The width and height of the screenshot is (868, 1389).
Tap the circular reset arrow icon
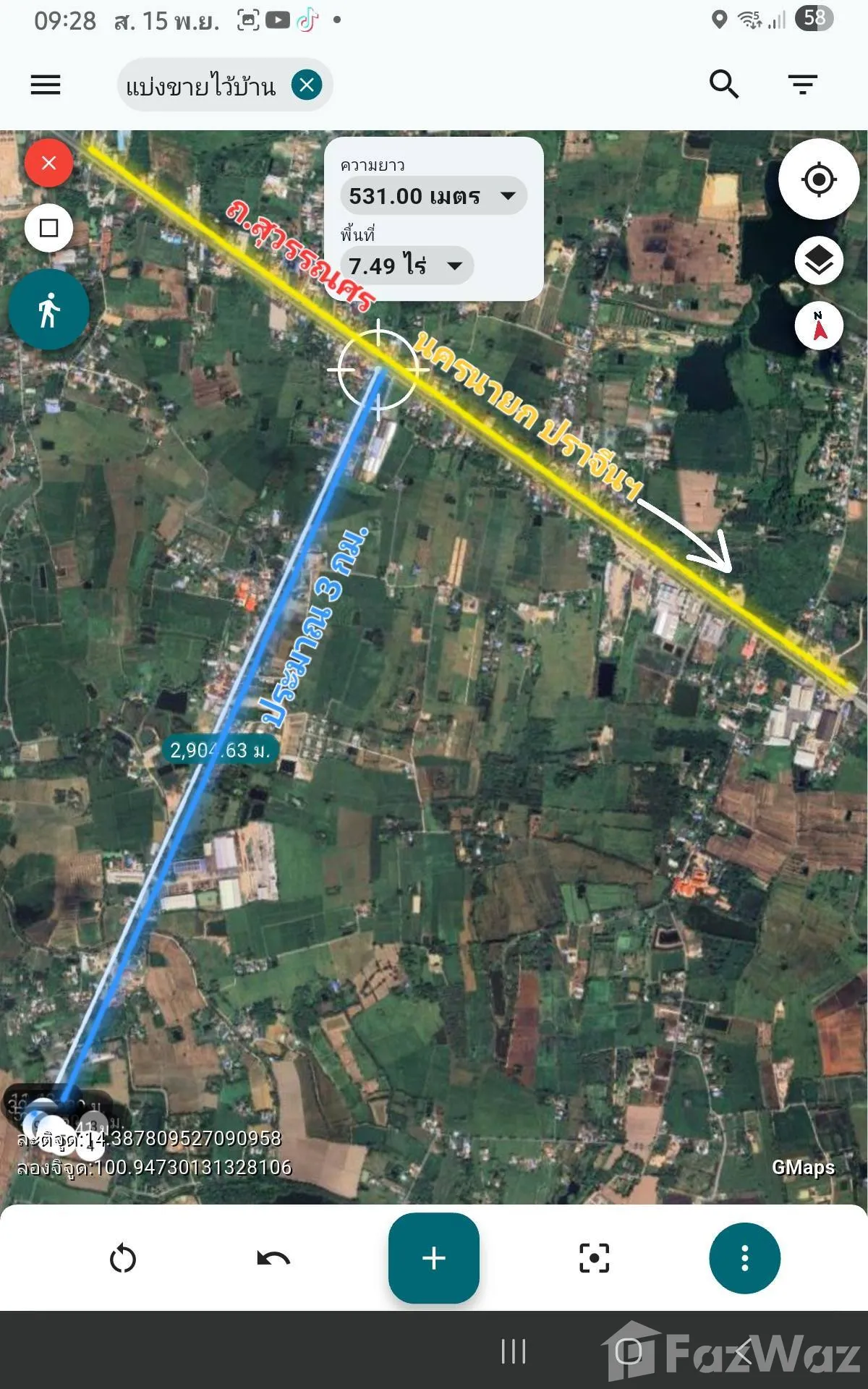(x=123, y=1259)
